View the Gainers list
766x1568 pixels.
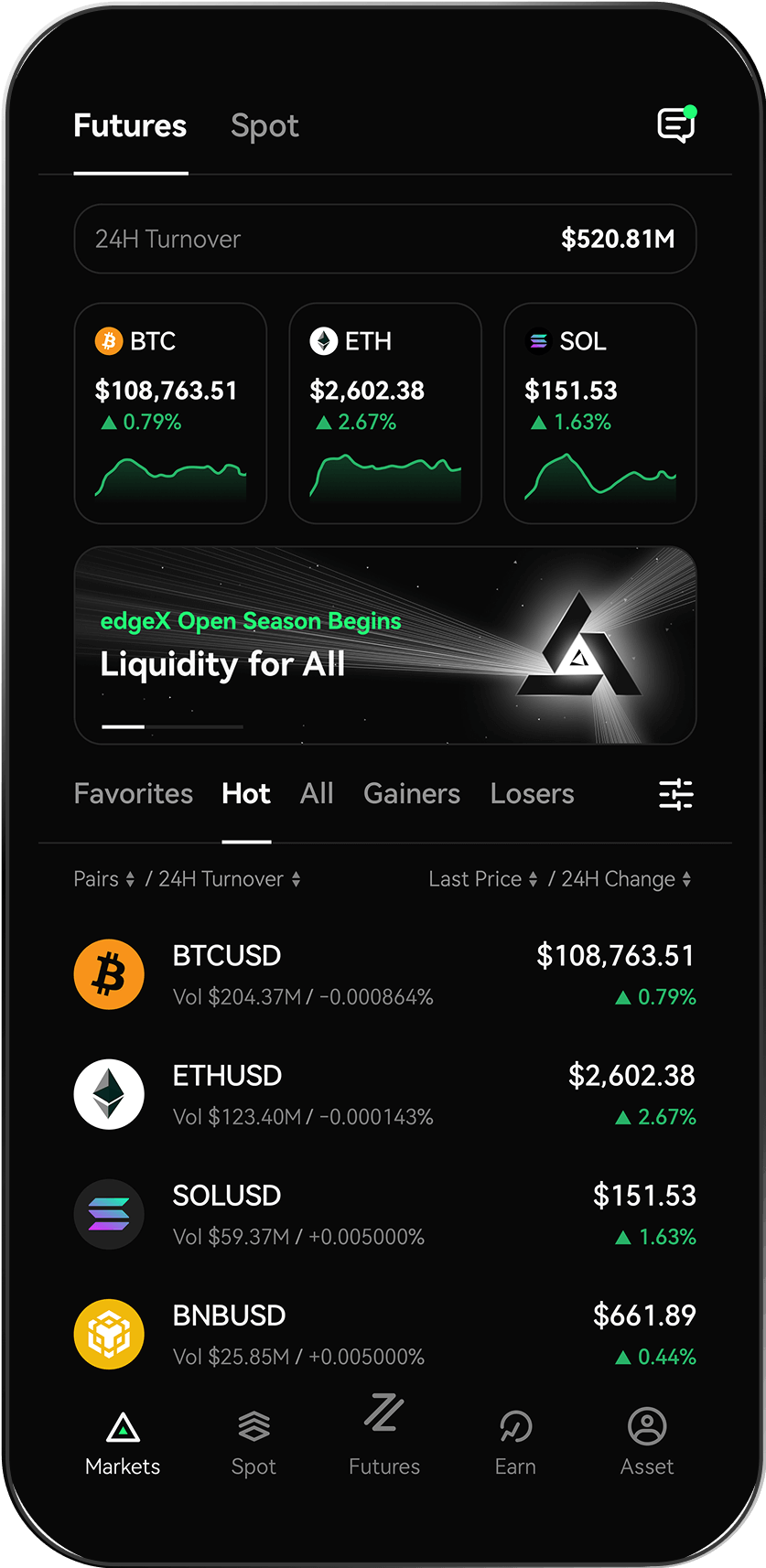pos(412,794)
